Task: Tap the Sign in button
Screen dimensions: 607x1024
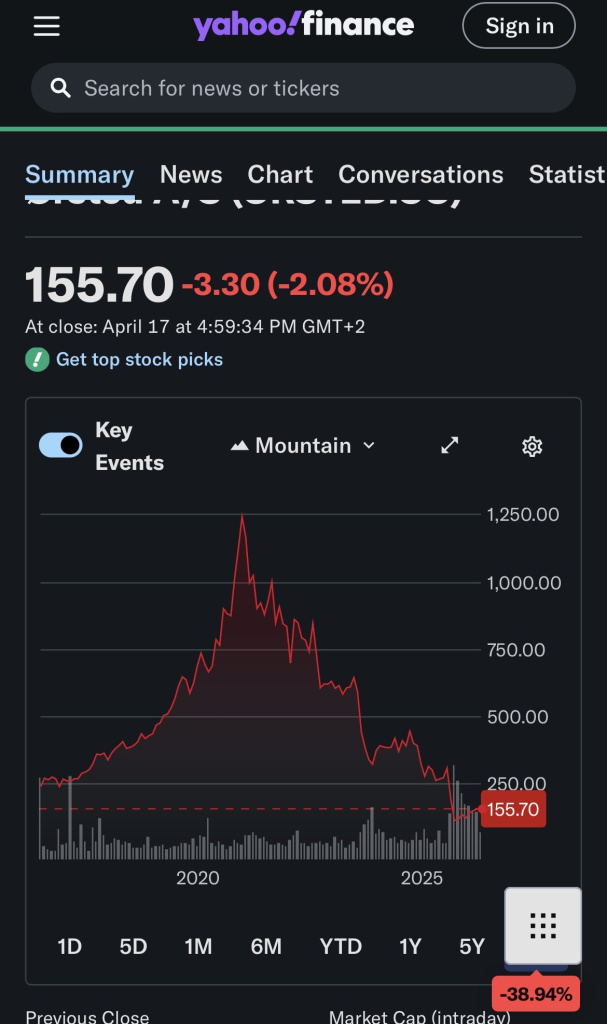Action: (x=519, y=26)
